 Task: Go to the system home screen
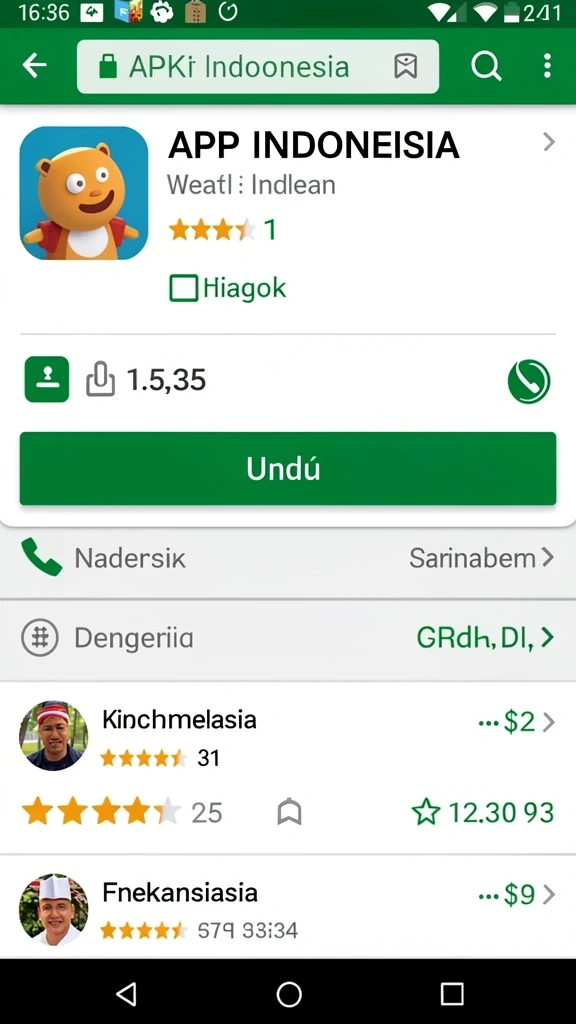(289, 994)
